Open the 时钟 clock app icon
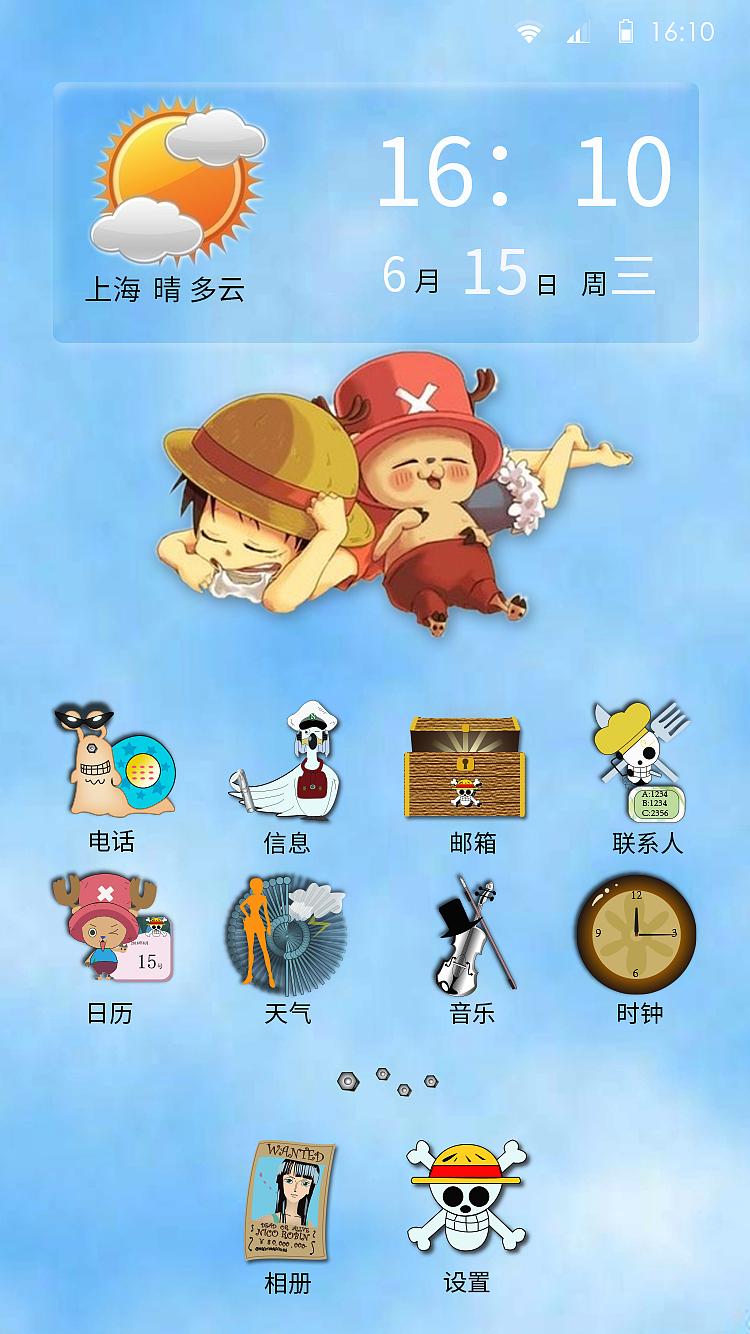This screenshot has height=1334, width=750. 637,932
